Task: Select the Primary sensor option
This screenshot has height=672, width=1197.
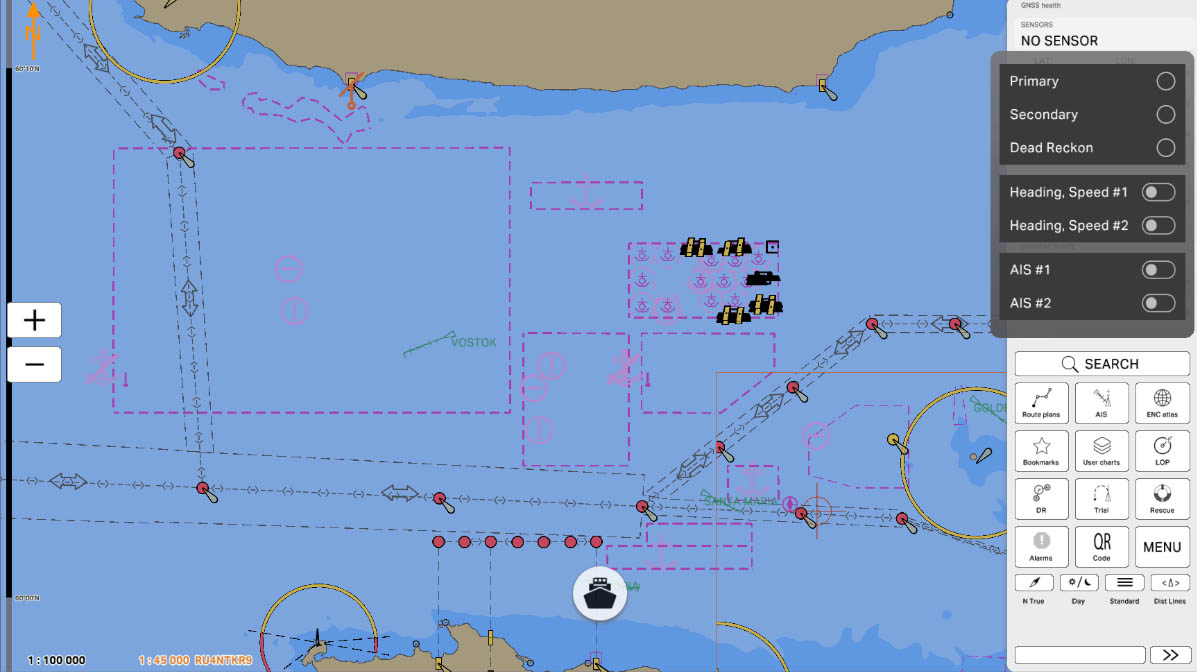Action: (x=1165, y=81)
